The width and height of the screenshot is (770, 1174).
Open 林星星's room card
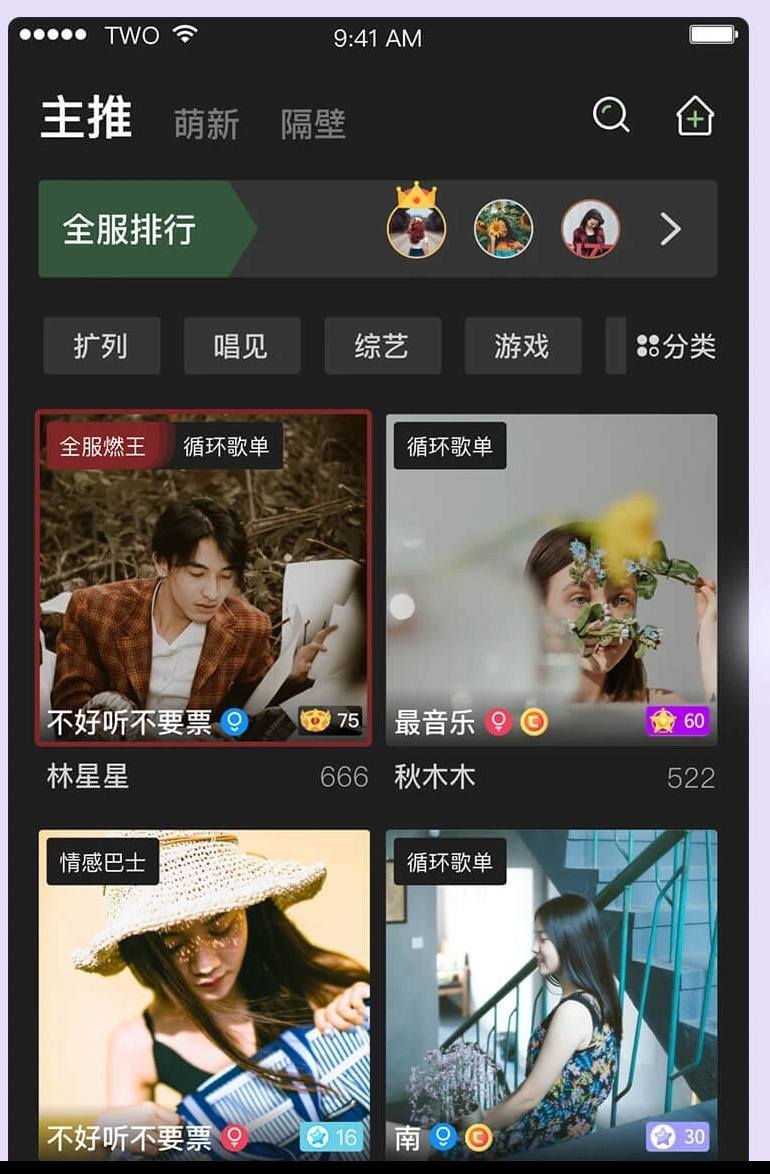(204, 578)
